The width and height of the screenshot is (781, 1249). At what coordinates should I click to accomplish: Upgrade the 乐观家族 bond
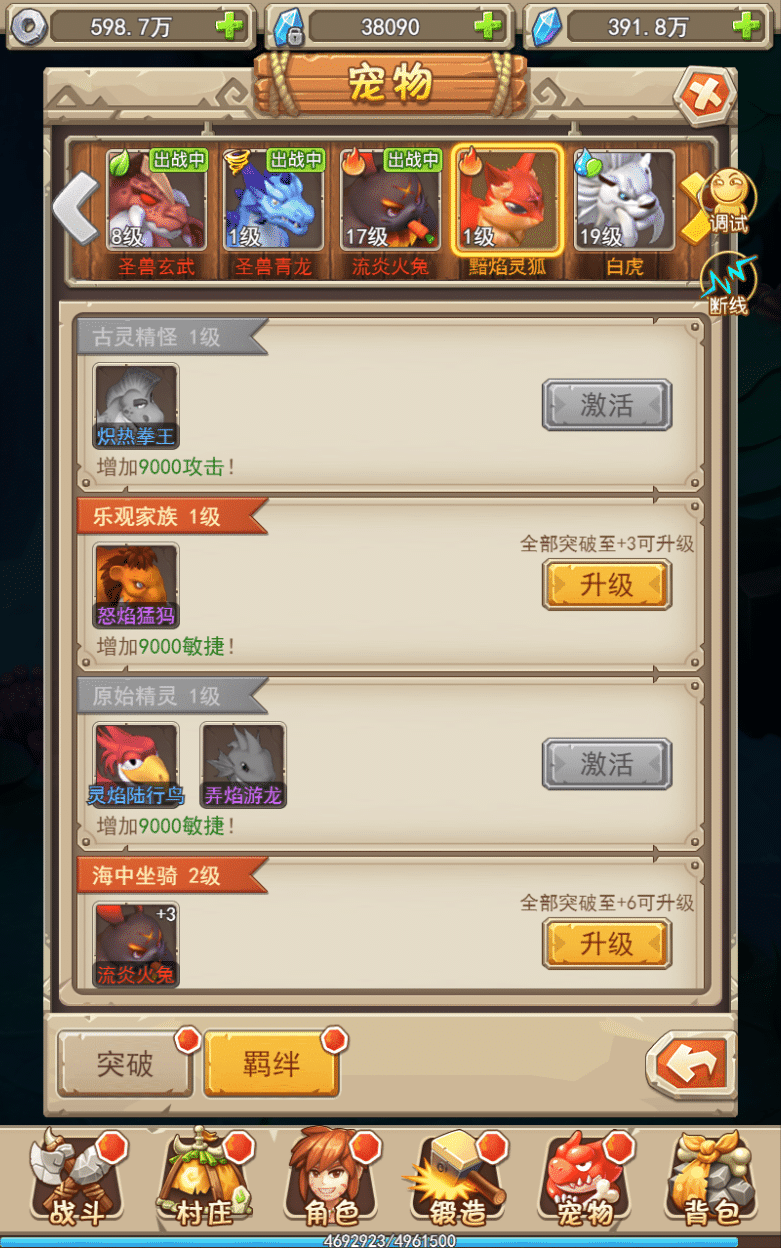tap(606, 585)
